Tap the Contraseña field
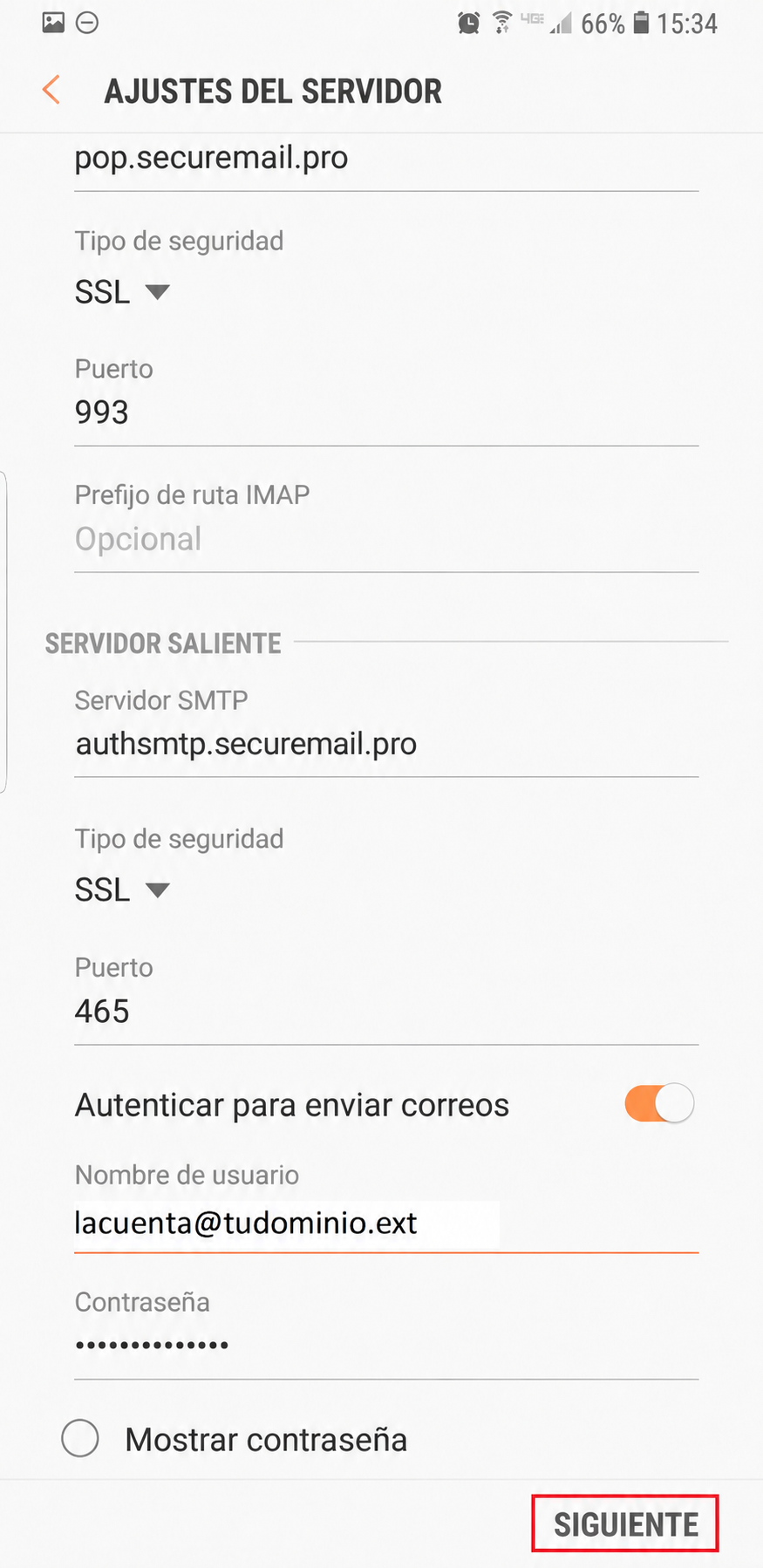The width and height of the screenshot is (763, 1568). click(386, 1346)
